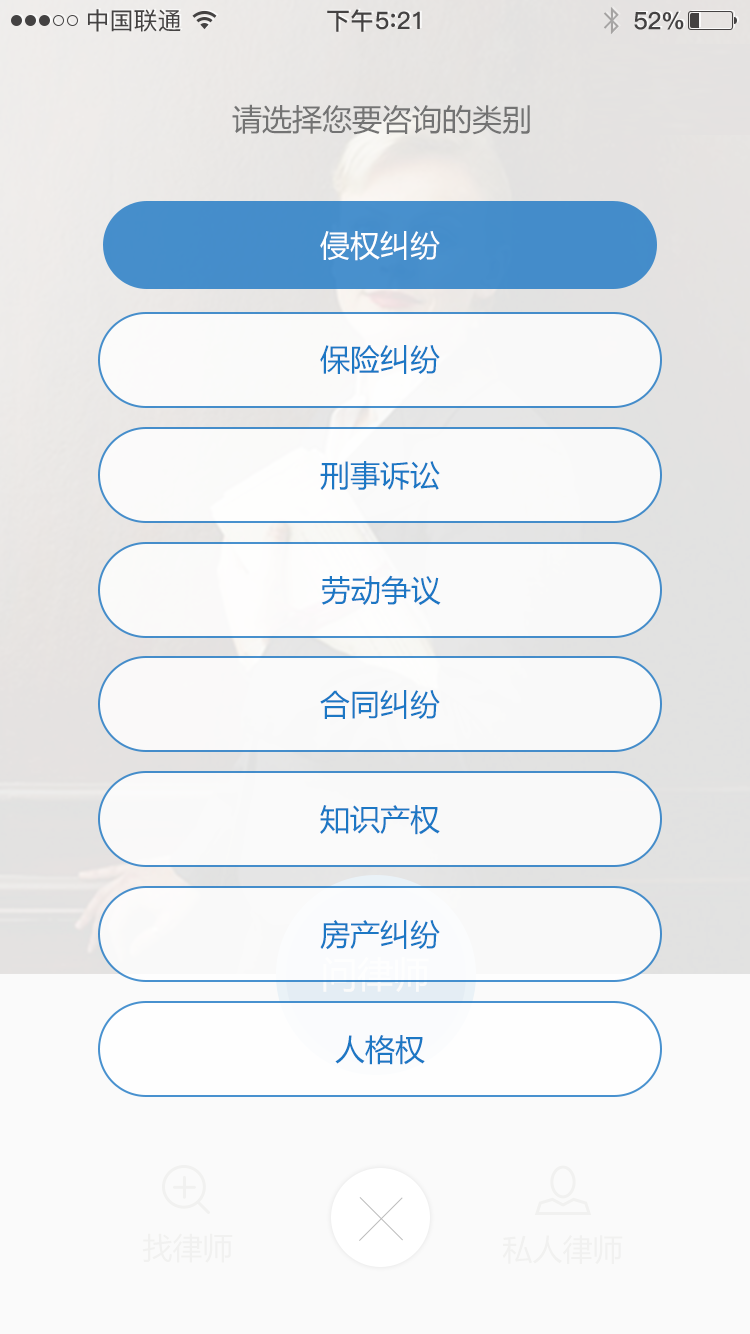Select the 合同纠纷 category
Screen dimensions: 750x1334
pyautogui.click(x=380, y=704)
